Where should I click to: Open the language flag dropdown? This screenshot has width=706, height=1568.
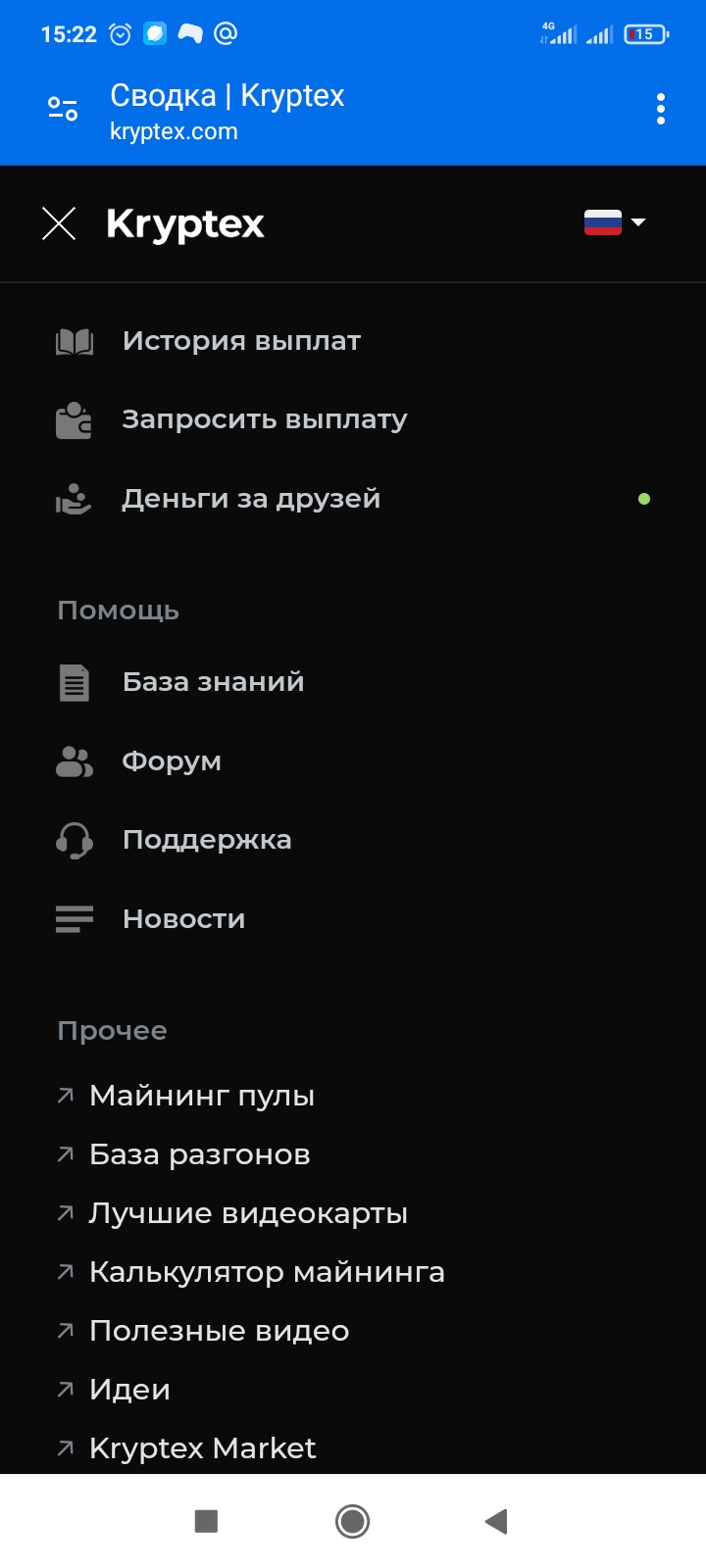click(615, 222)
